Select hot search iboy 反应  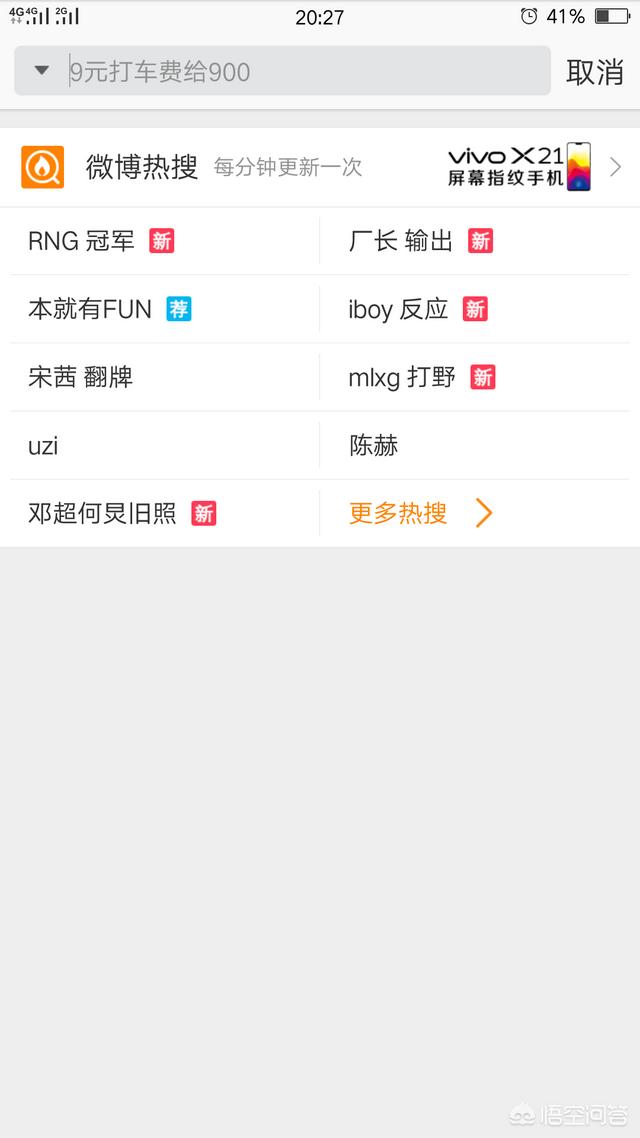click(x=398, y=309)
